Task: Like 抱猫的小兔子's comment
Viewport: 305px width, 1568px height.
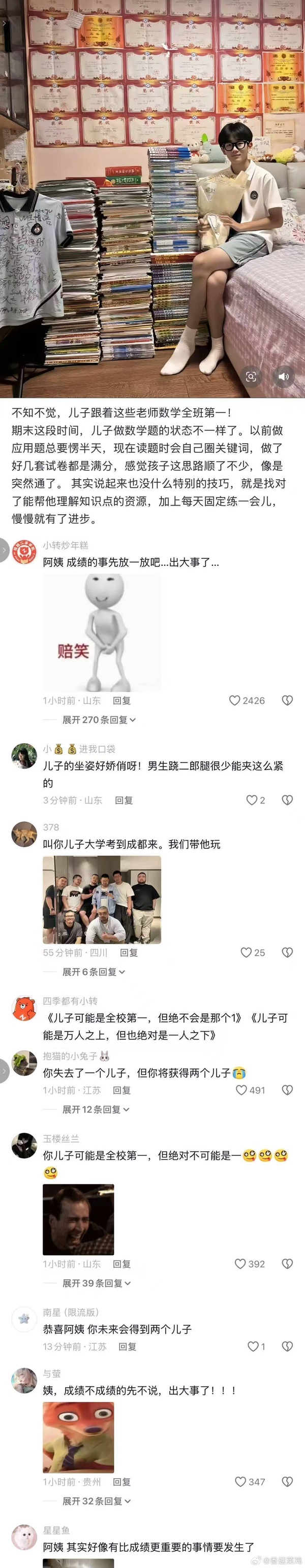Action: click(x=241, y=1090)
